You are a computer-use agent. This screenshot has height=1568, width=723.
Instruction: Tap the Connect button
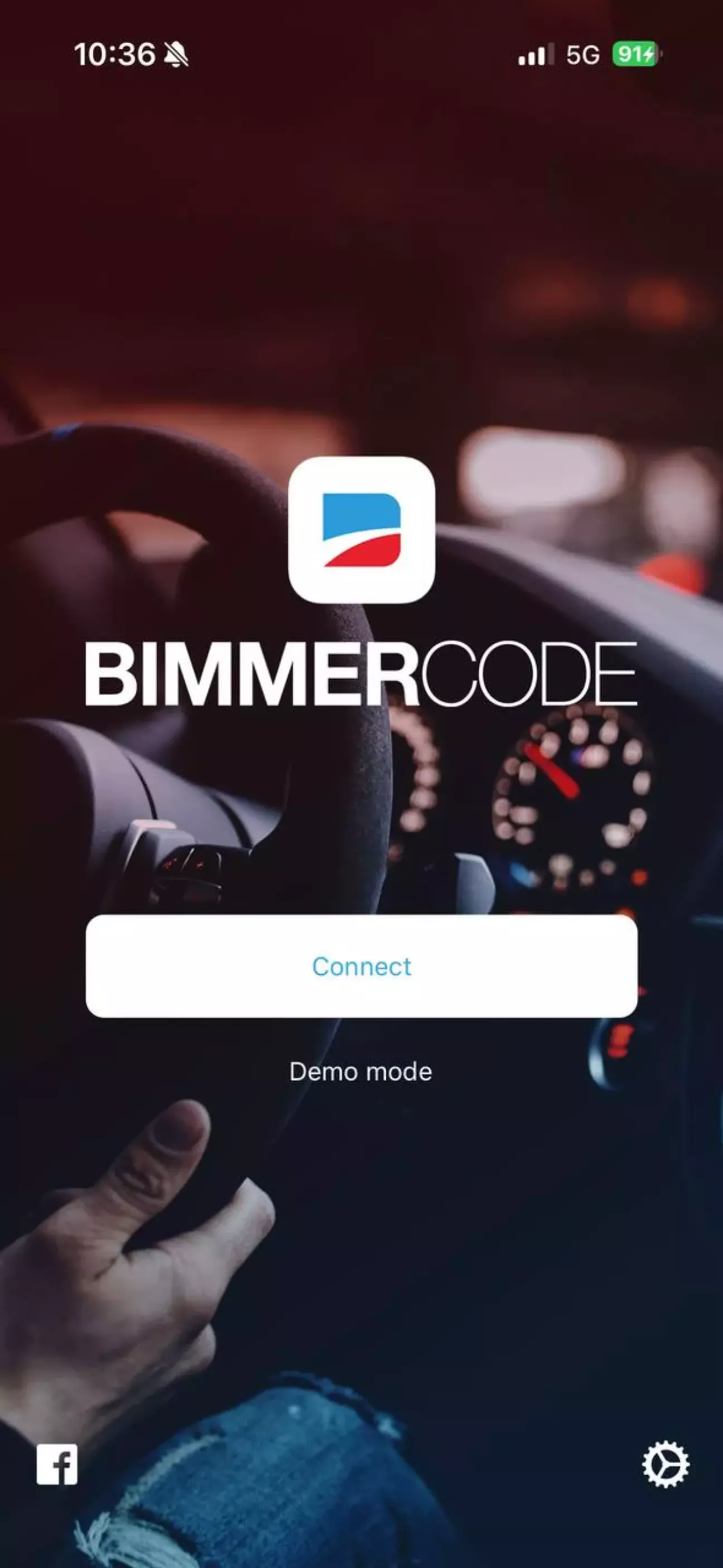click(361, 966)
